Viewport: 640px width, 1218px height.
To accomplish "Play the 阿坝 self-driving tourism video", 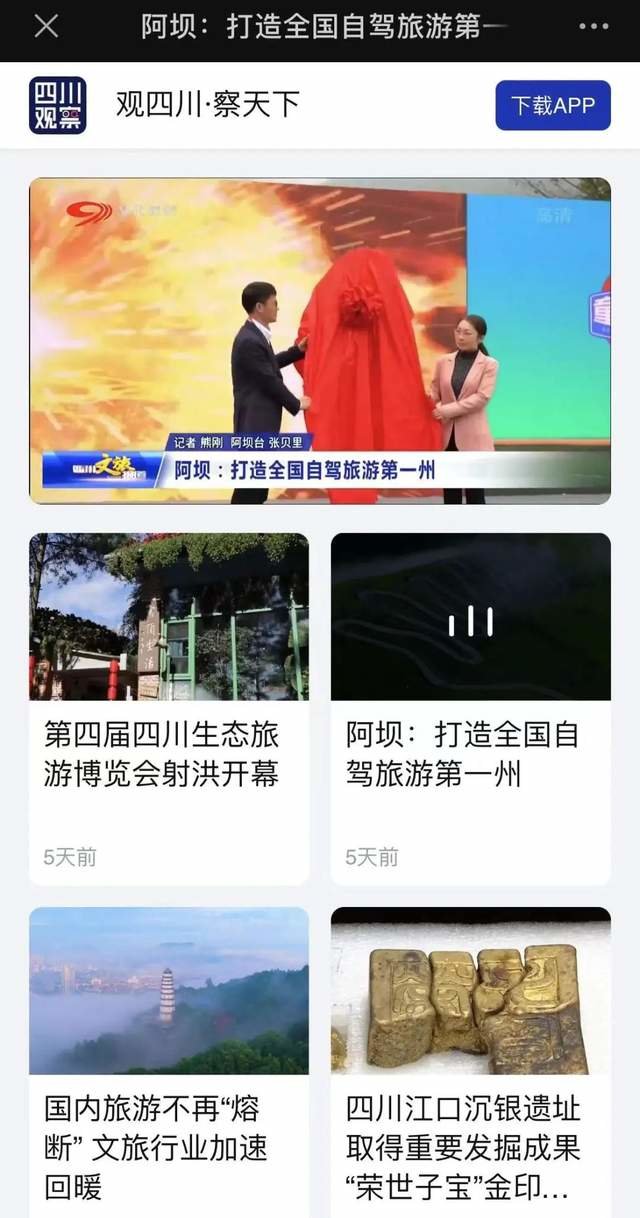I will pyautogui.click(x=319, y=340).
